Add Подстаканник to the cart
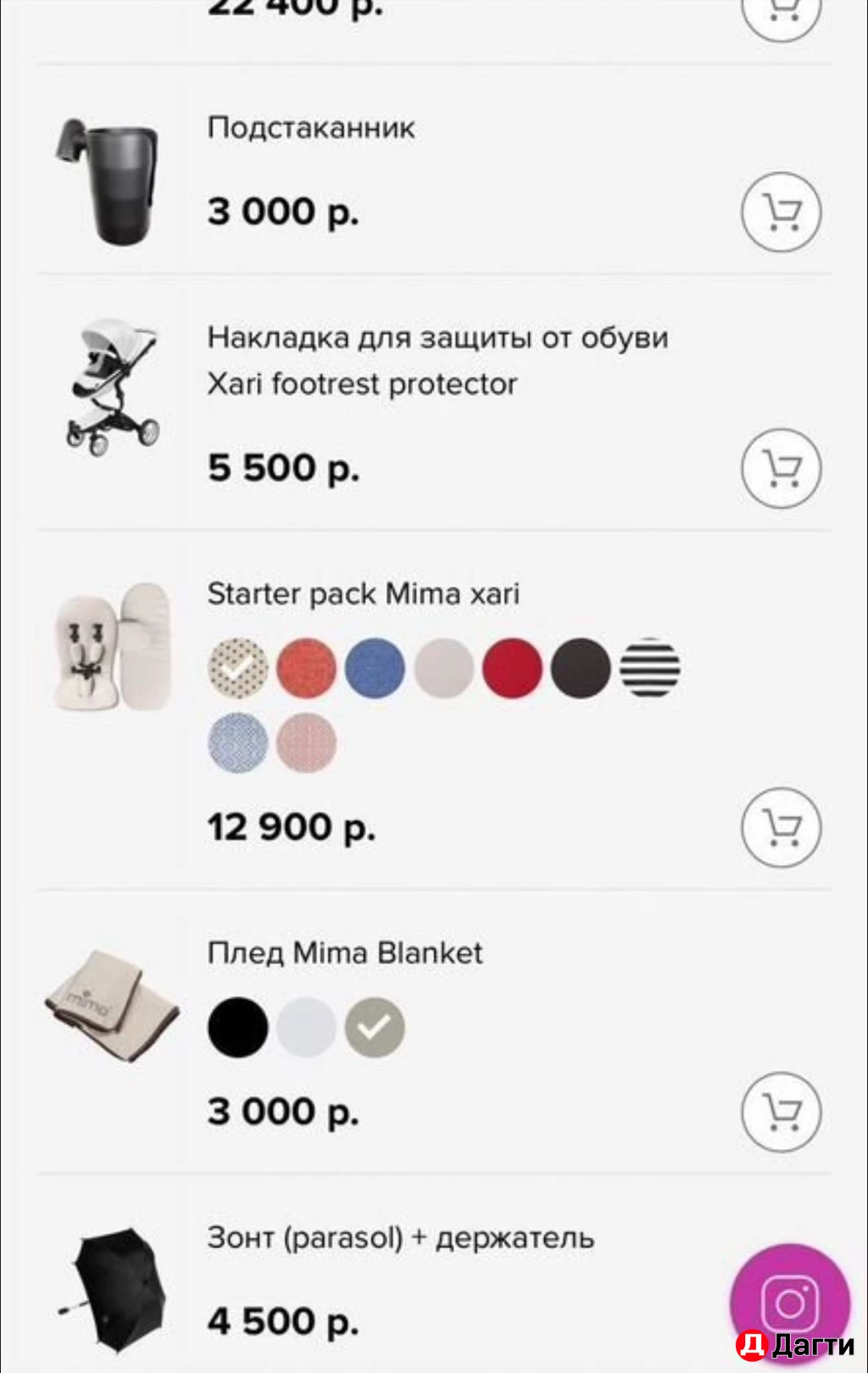 click(x=780, y=212)
